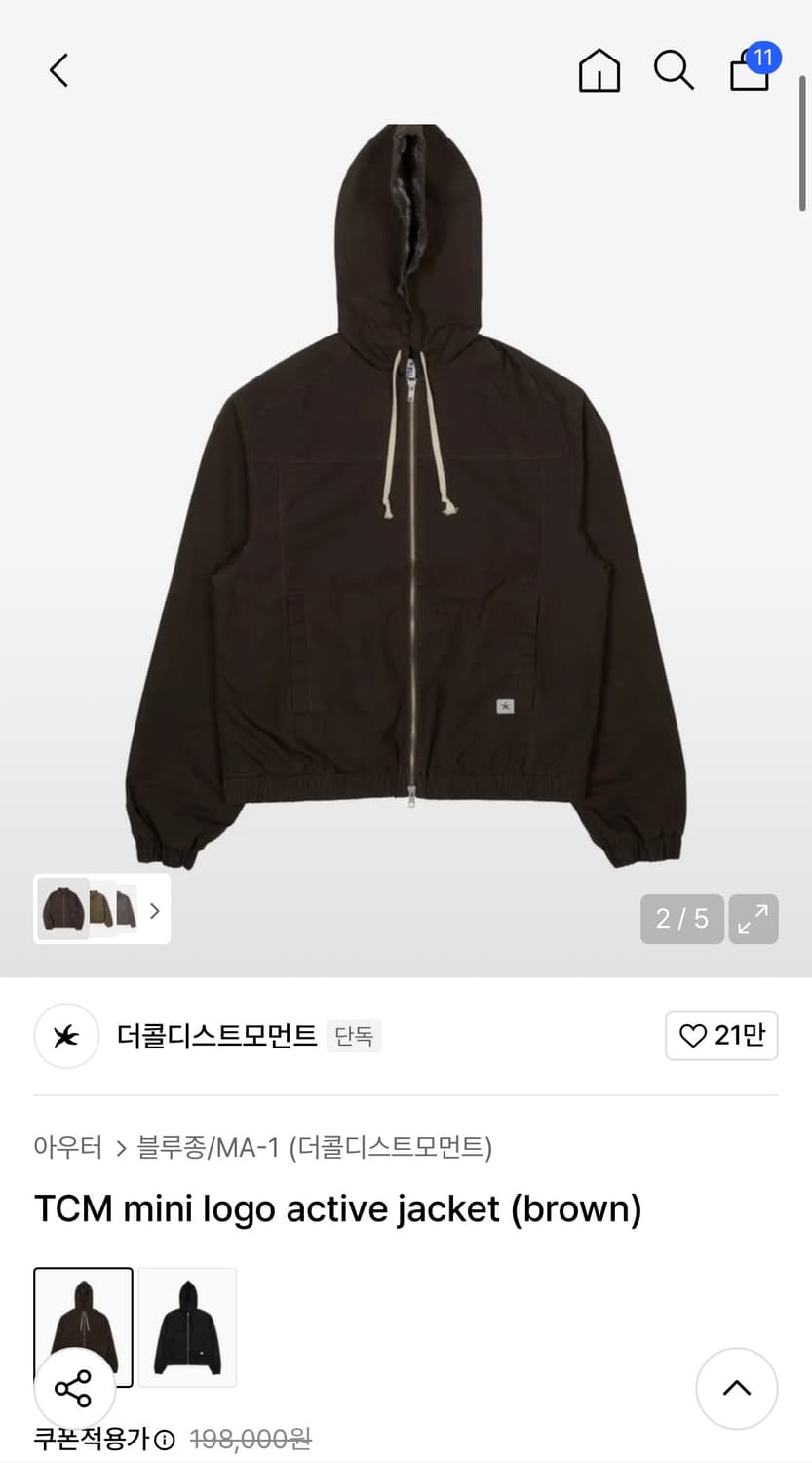
Task: Open the home icon in top bar
Action: (599, 69)
